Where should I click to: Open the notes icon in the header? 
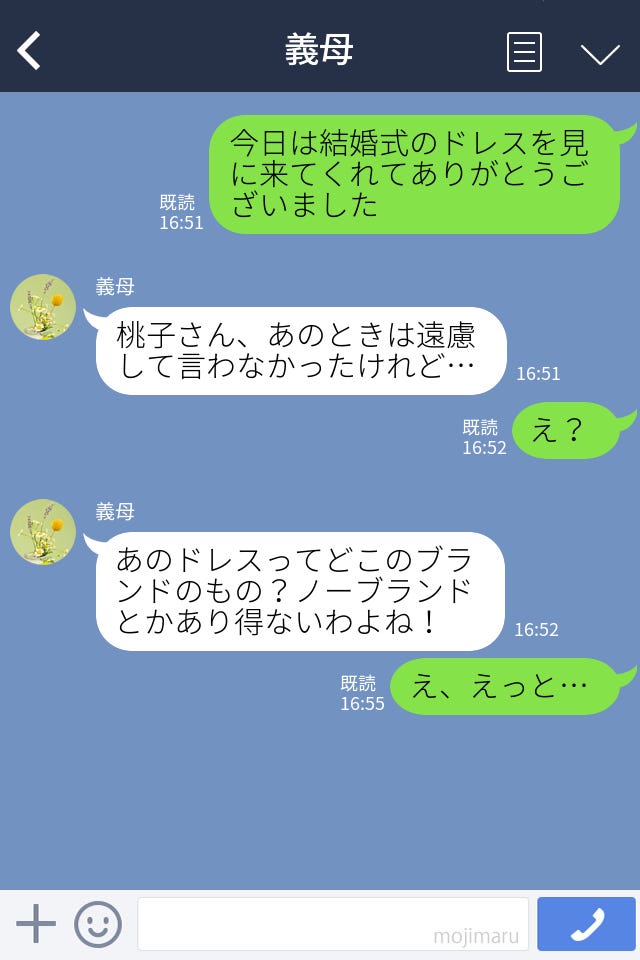pos(524,52)
